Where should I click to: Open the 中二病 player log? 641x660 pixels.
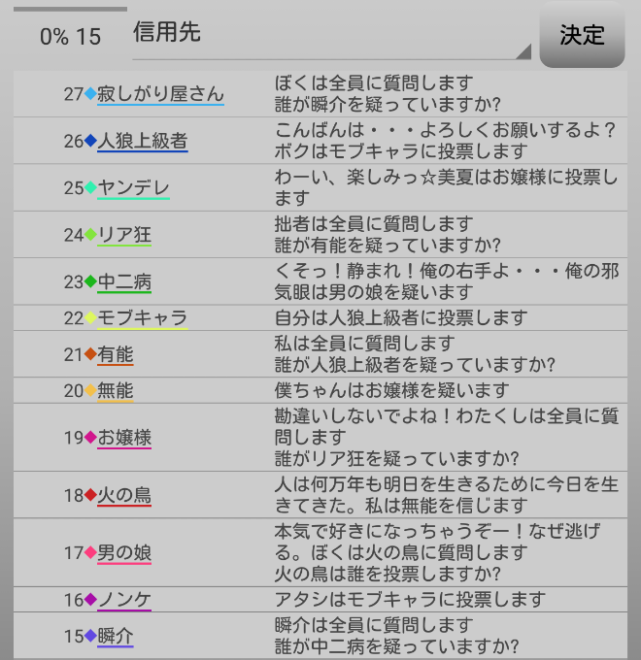[x=124, y=282]
